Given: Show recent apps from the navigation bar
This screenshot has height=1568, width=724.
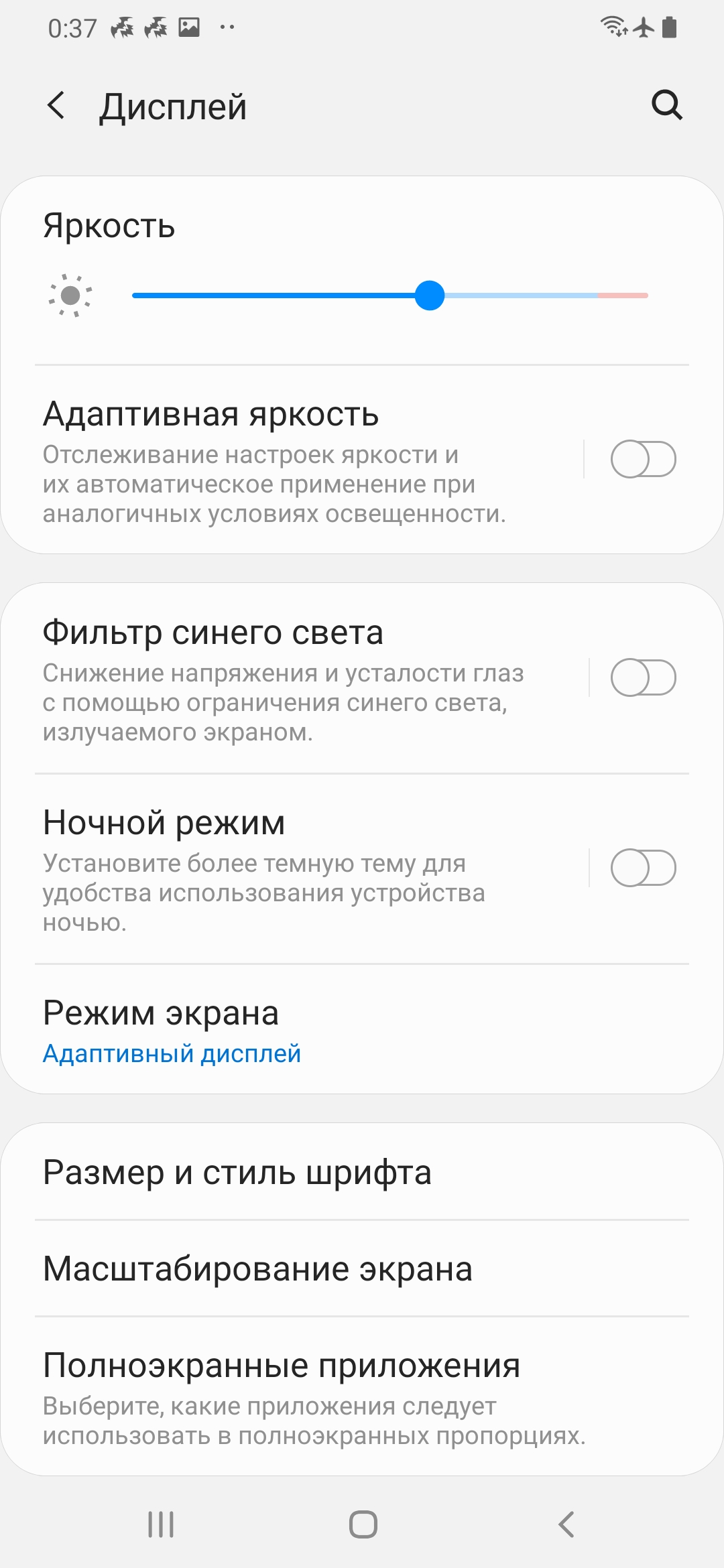Looking at the screenshot, I should [161, 1524].
